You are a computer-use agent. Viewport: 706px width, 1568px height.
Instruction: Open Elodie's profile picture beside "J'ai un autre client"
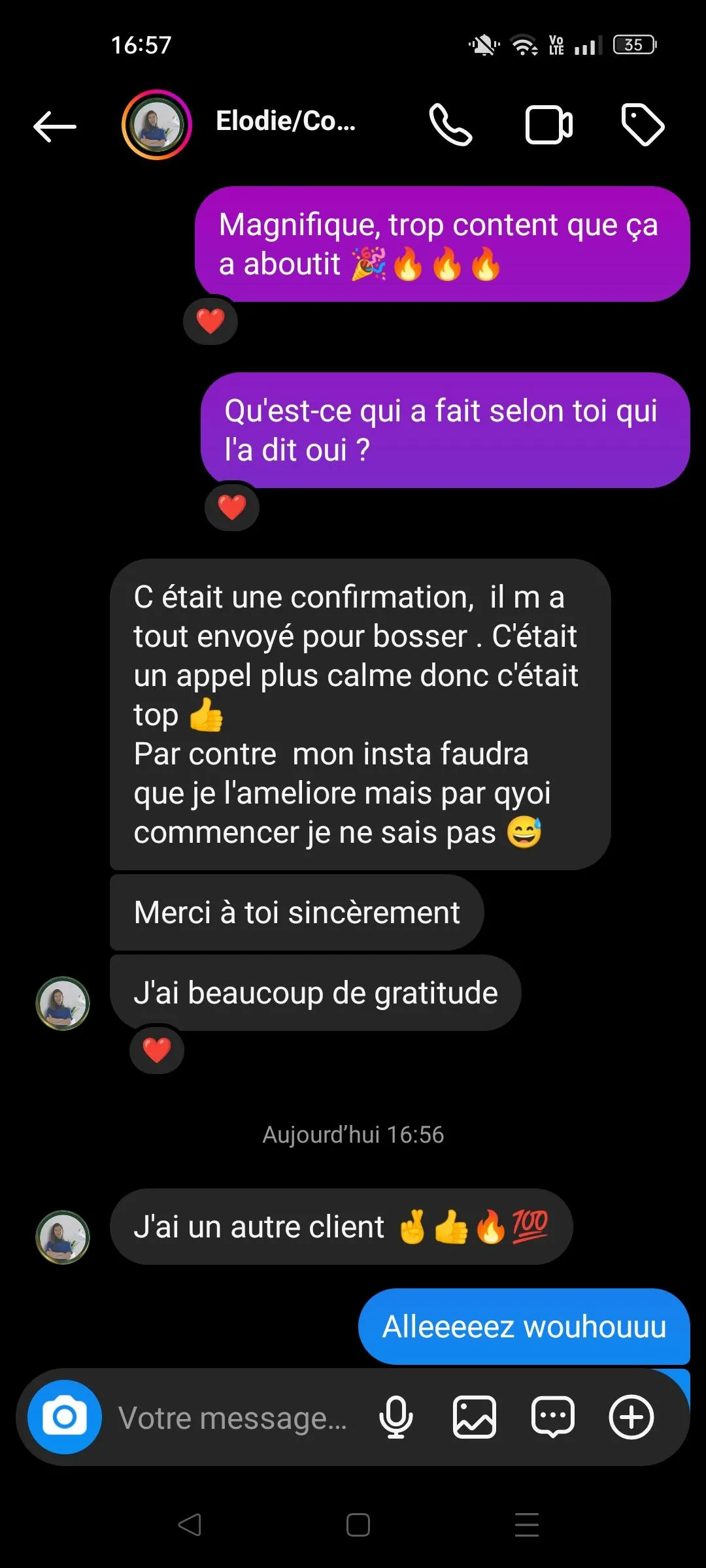point(63,1237)
